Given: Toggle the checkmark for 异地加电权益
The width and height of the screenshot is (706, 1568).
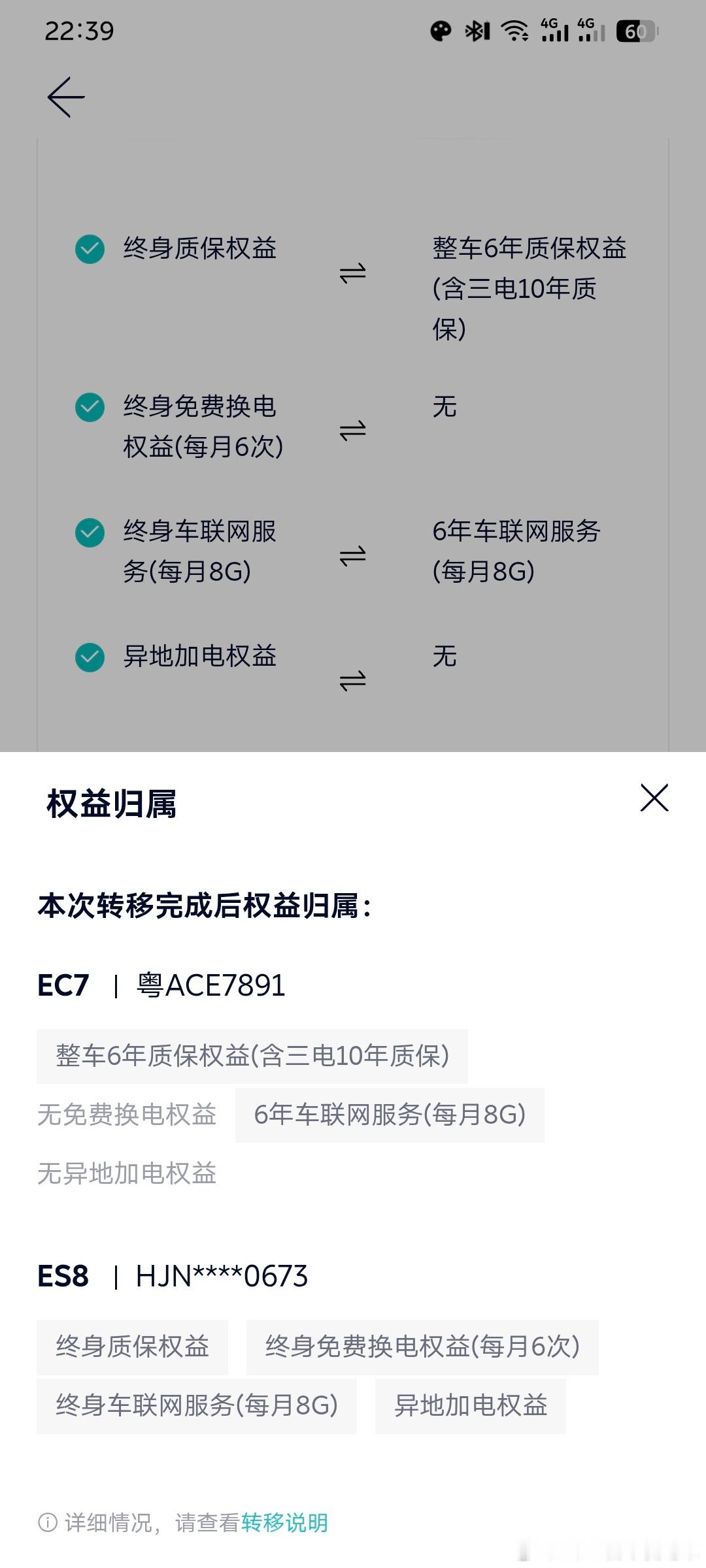Looking at the screenshot, I should pyautogui.click(x=90, y=659).
